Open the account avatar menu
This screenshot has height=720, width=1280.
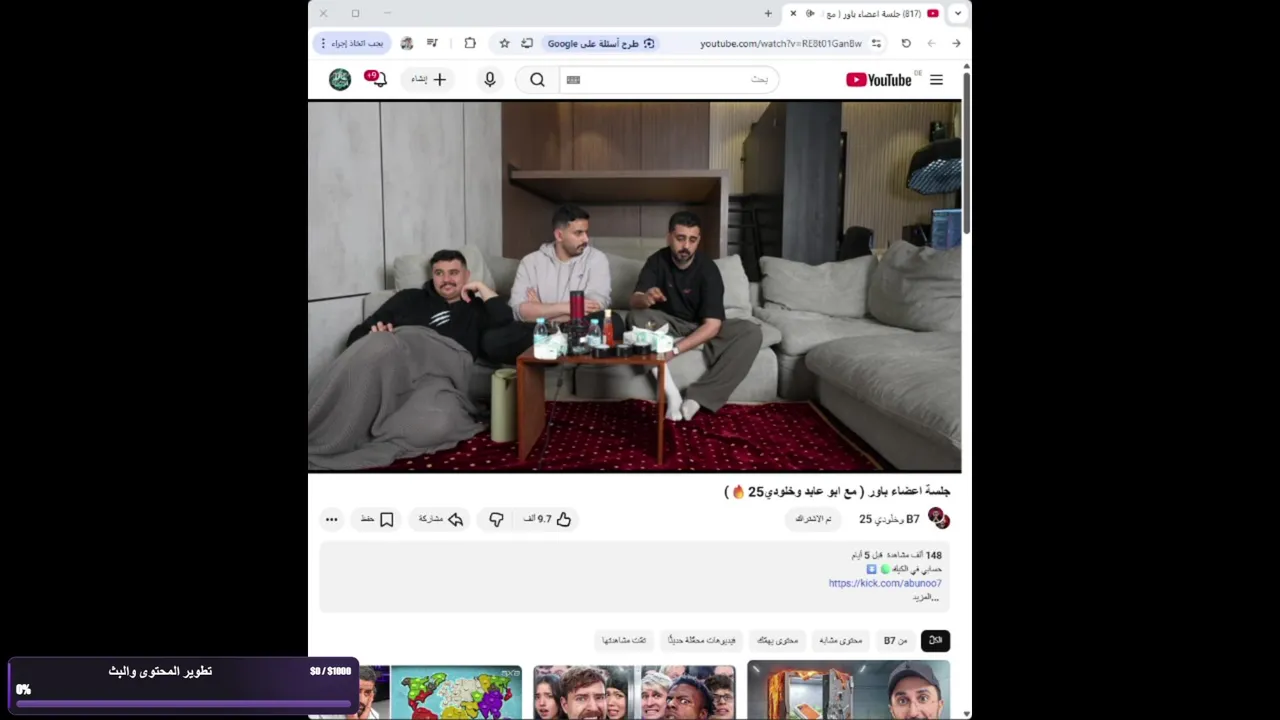pos(340,80)
